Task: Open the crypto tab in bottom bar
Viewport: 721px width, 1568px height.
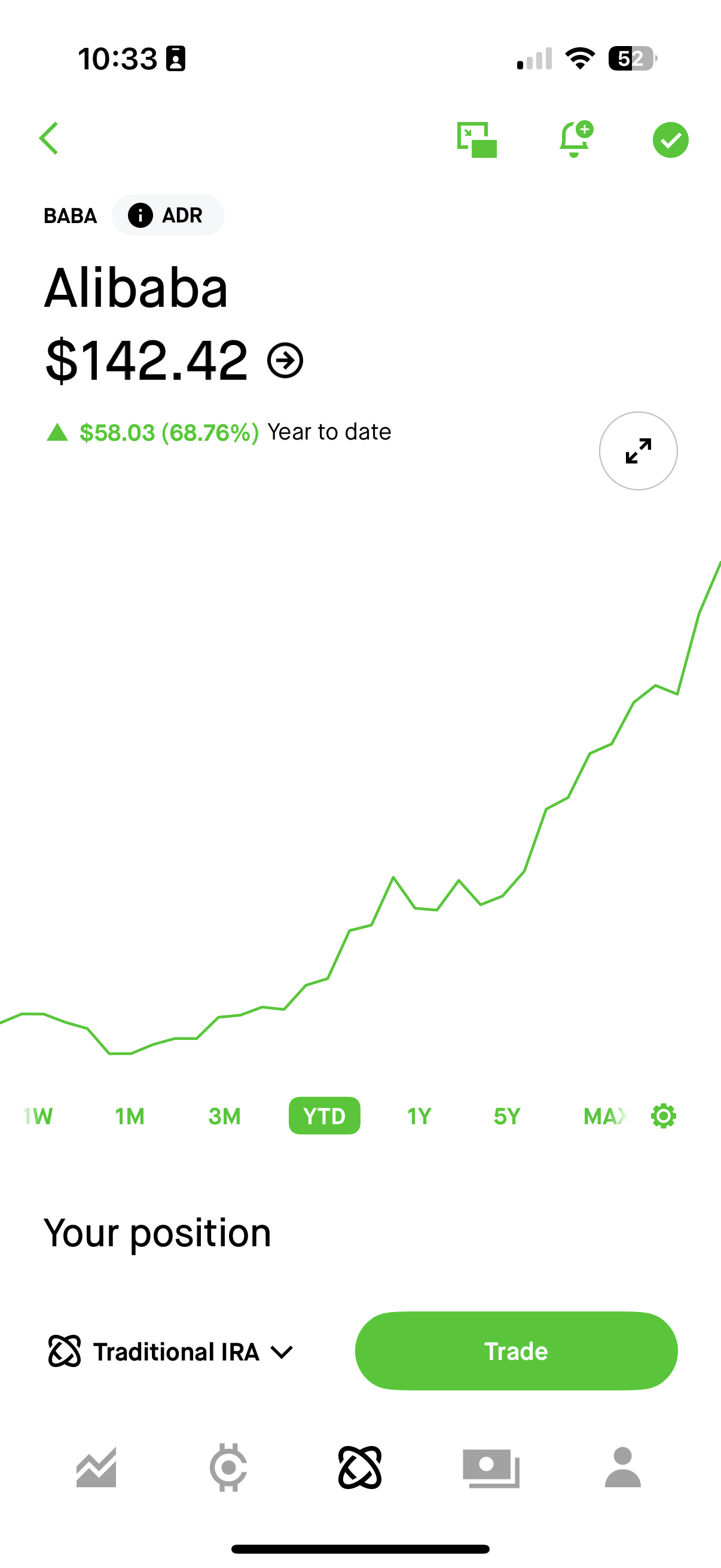Action: point(228,1468)
